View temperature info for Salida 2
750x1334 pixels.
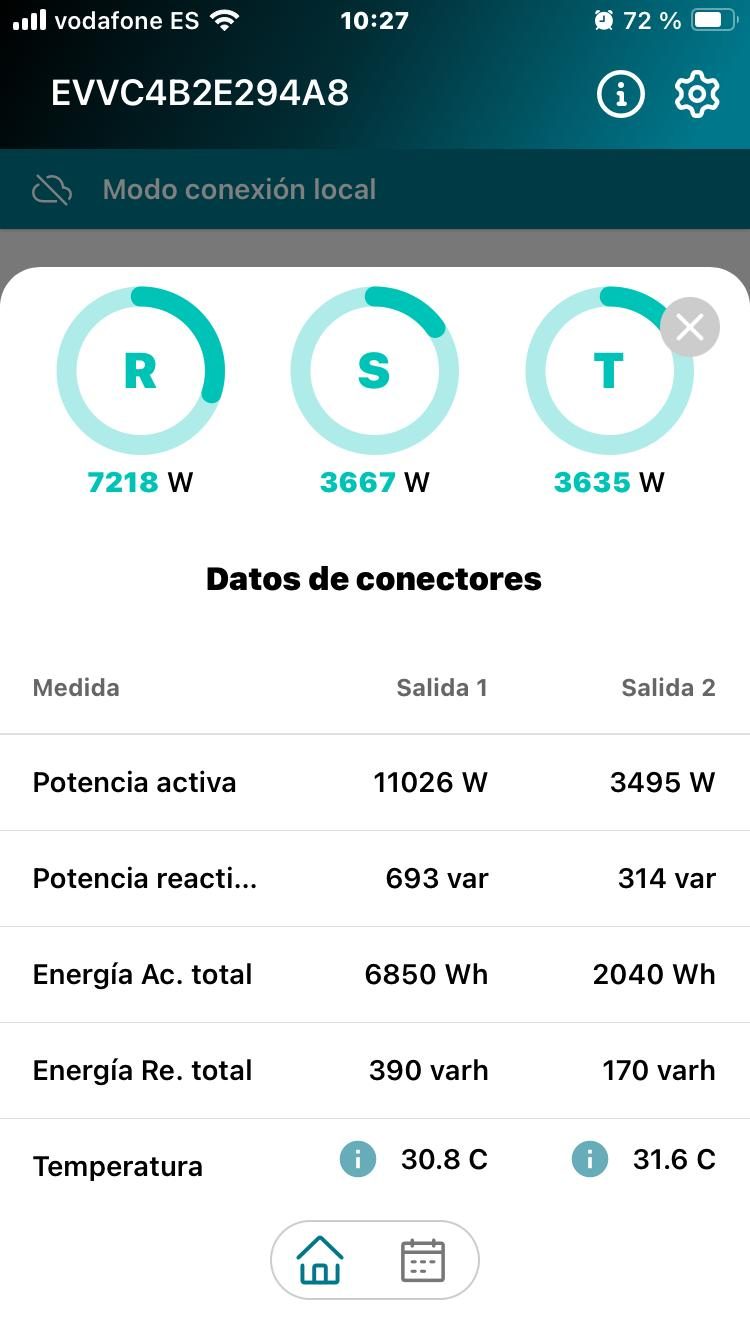(x=590, y=1160)
